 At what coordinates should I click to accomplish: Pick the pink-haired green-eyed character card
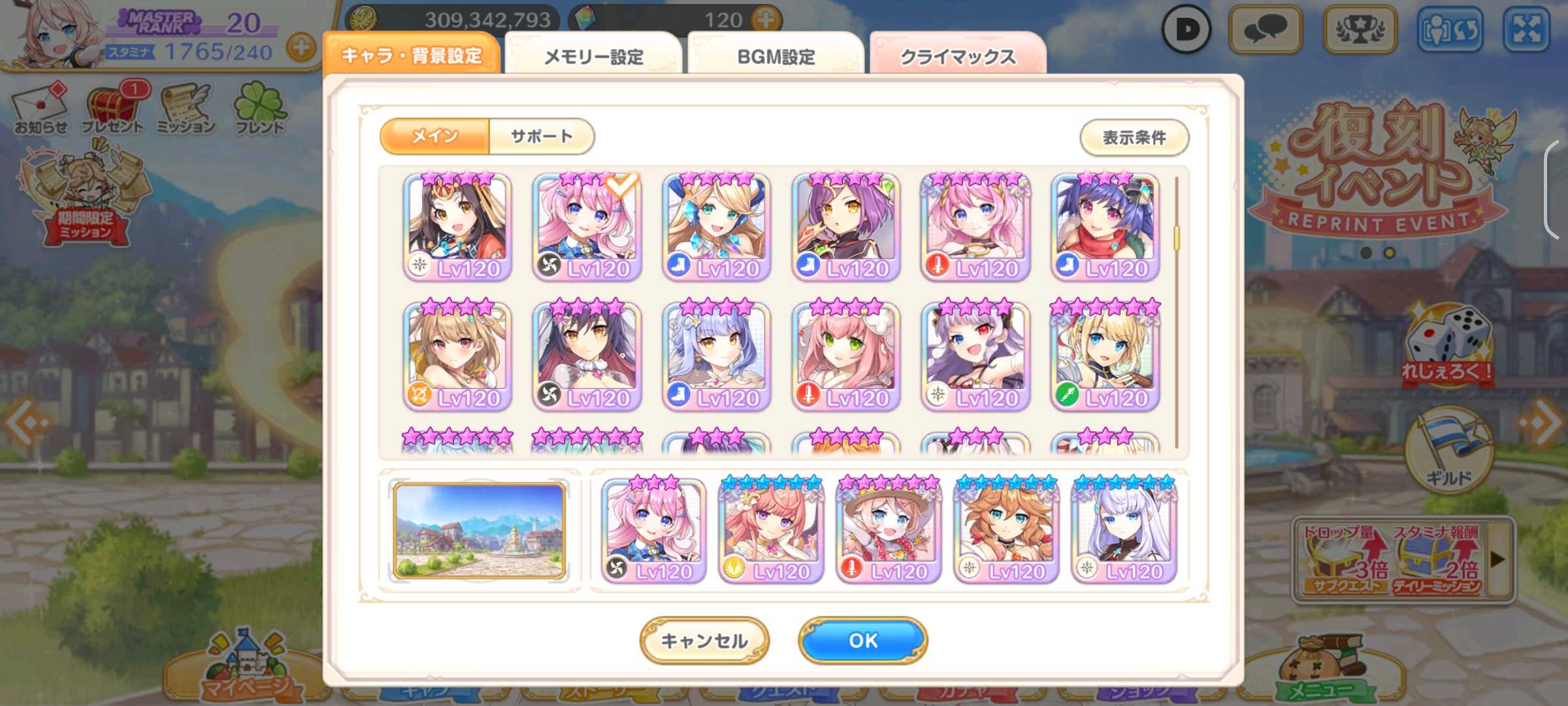(x=845, y=356)
